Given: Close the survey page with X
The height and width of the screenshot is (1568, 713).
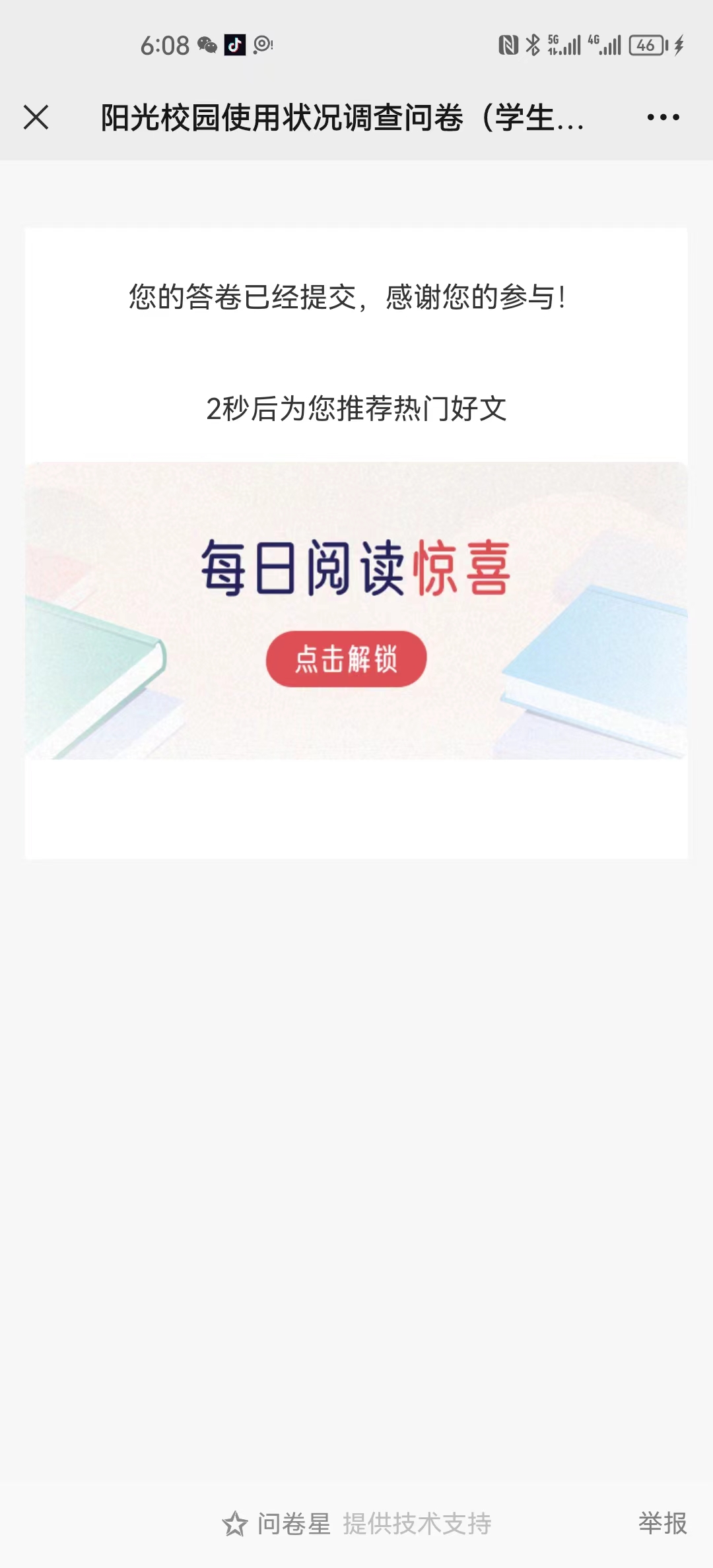Looking at the screenshot, I should tap(36, 117).
